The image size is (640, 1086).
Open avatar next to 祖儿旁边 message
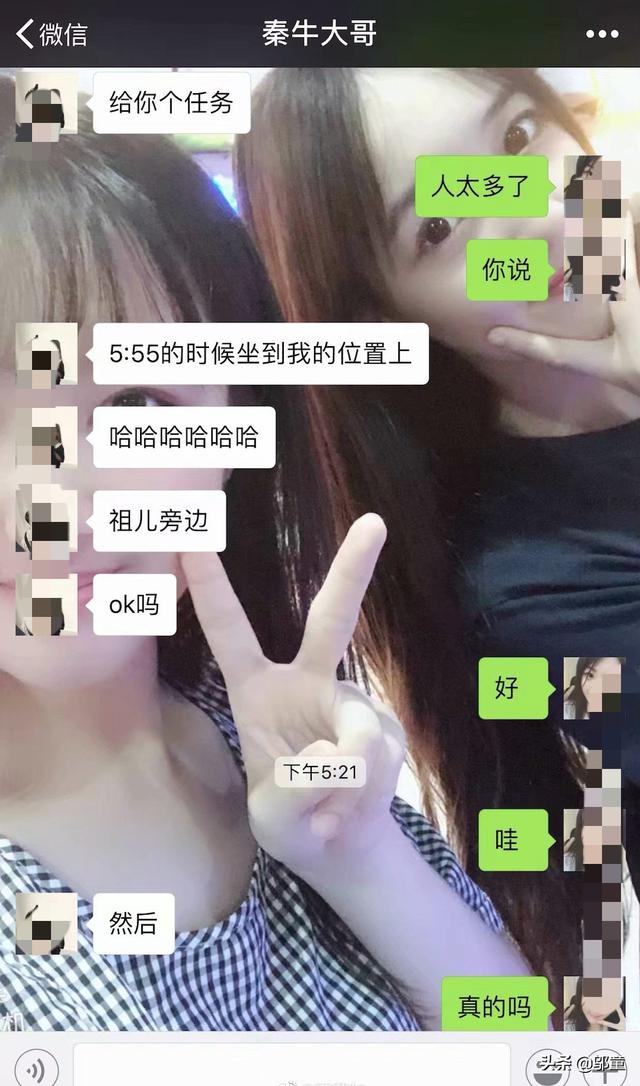(x=46, y=521)
